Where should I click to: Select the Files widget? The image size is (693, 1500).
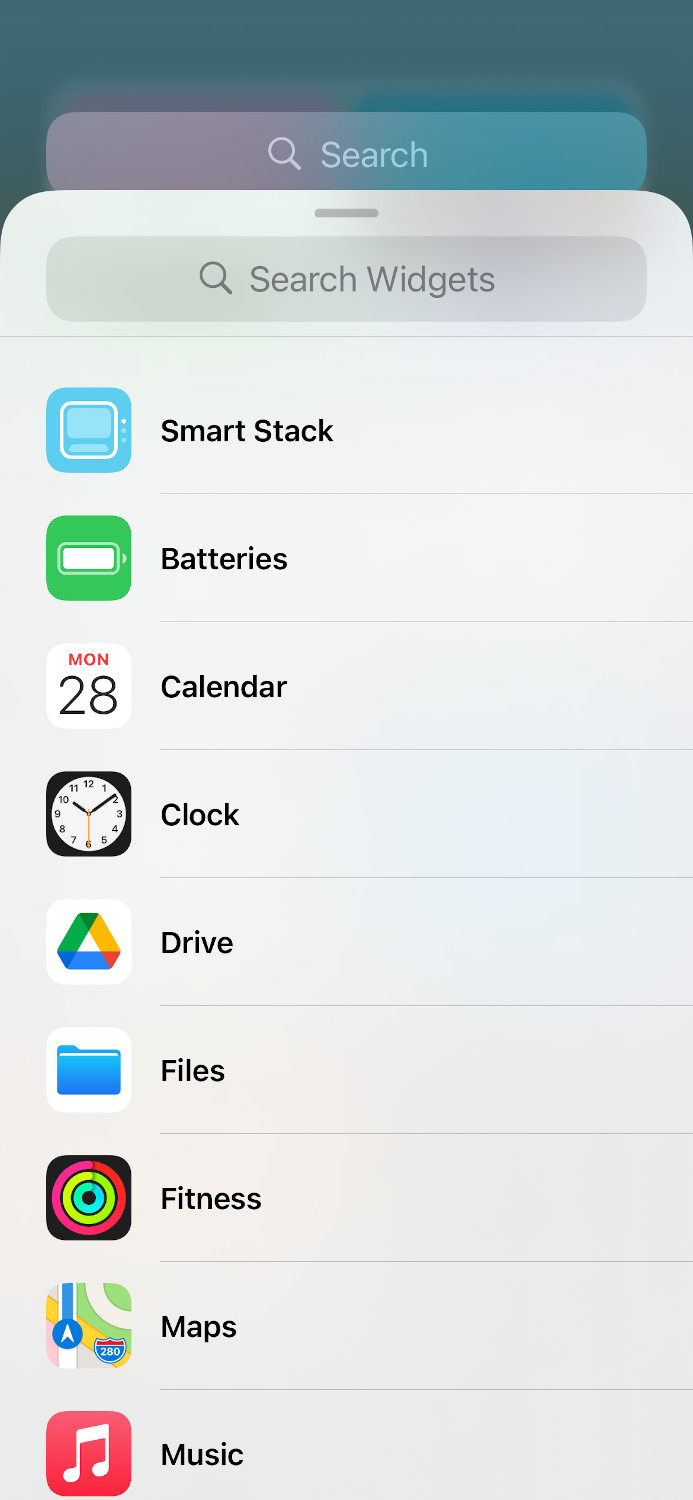coord(346,1070)
